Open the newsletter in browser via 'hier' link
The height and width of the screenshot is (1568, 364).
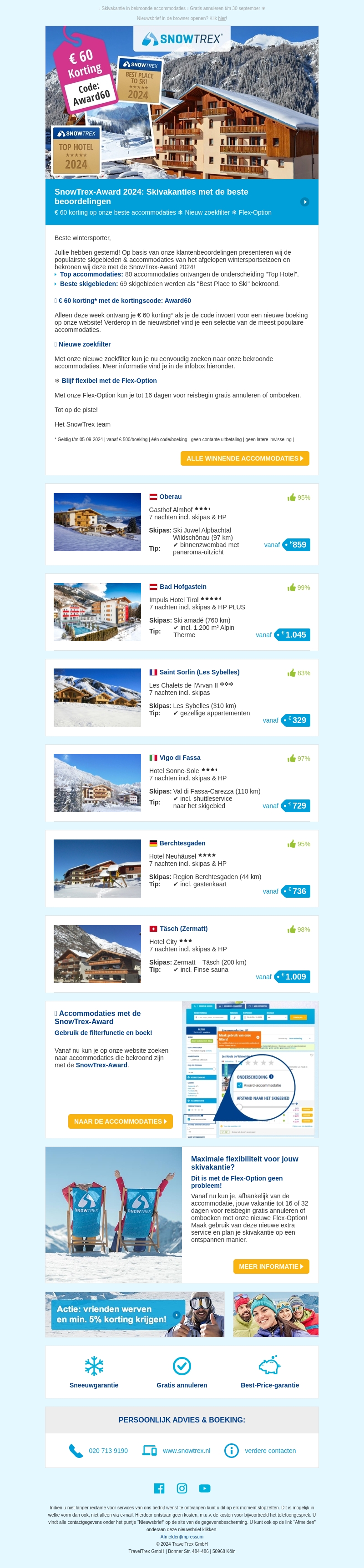coord(222,18)
